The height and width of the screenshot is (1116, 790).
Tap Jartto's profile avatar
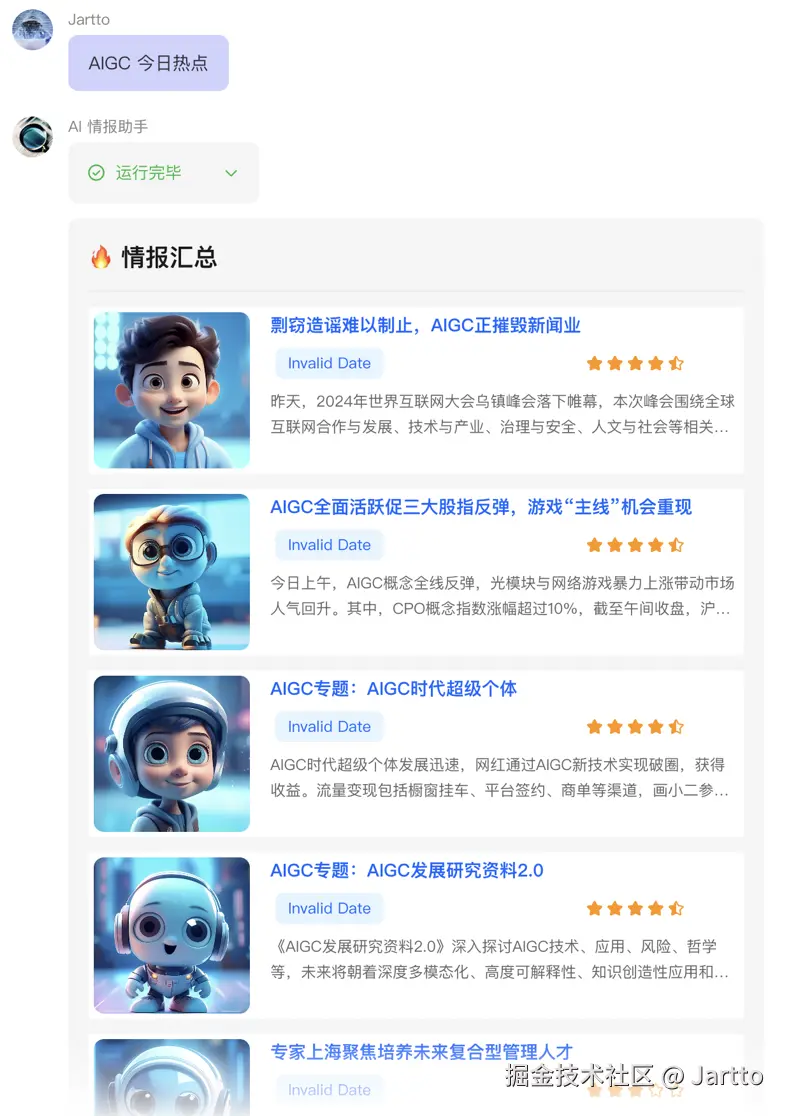pyautogui.click(x=33, y=30)
